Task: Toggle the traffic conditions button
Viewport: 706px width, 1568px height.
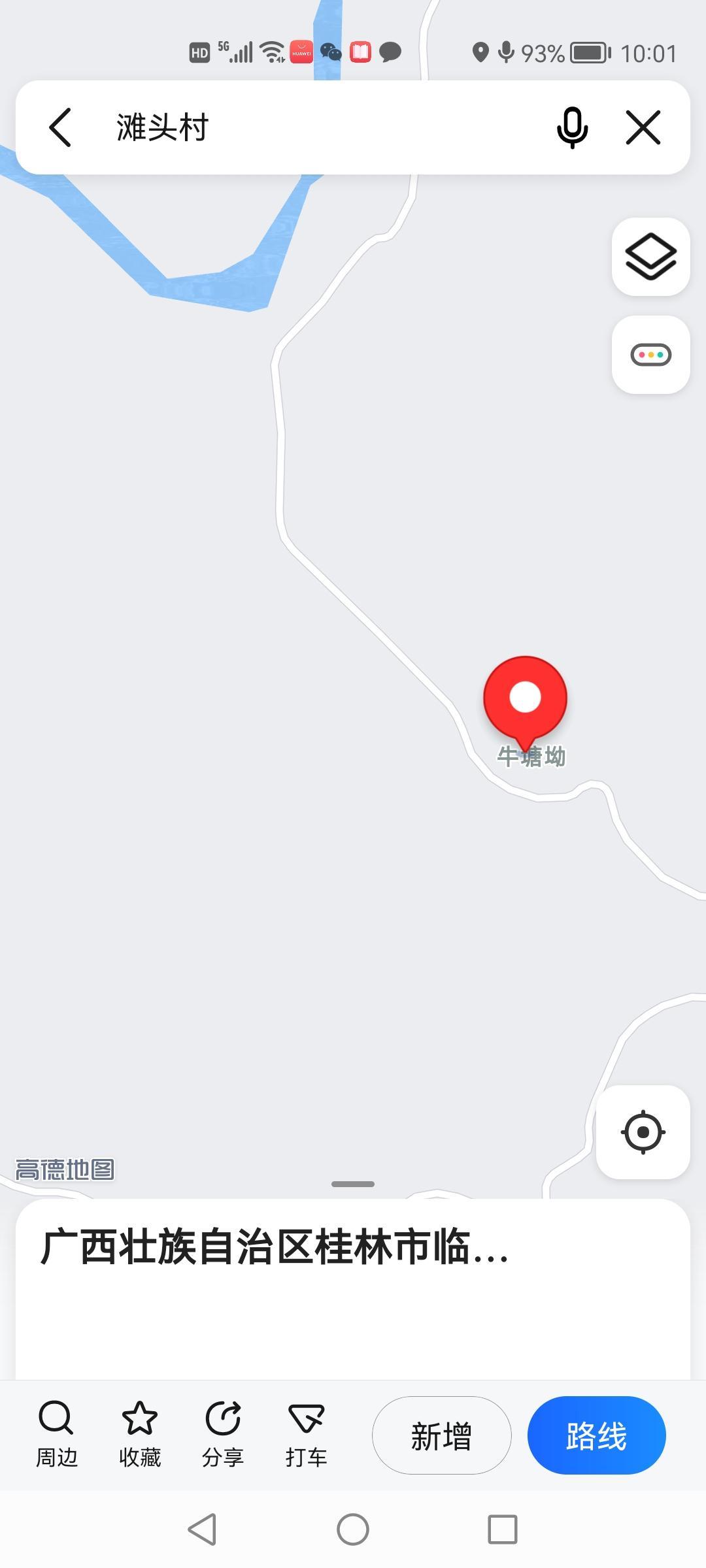Action: coord(650,355)
